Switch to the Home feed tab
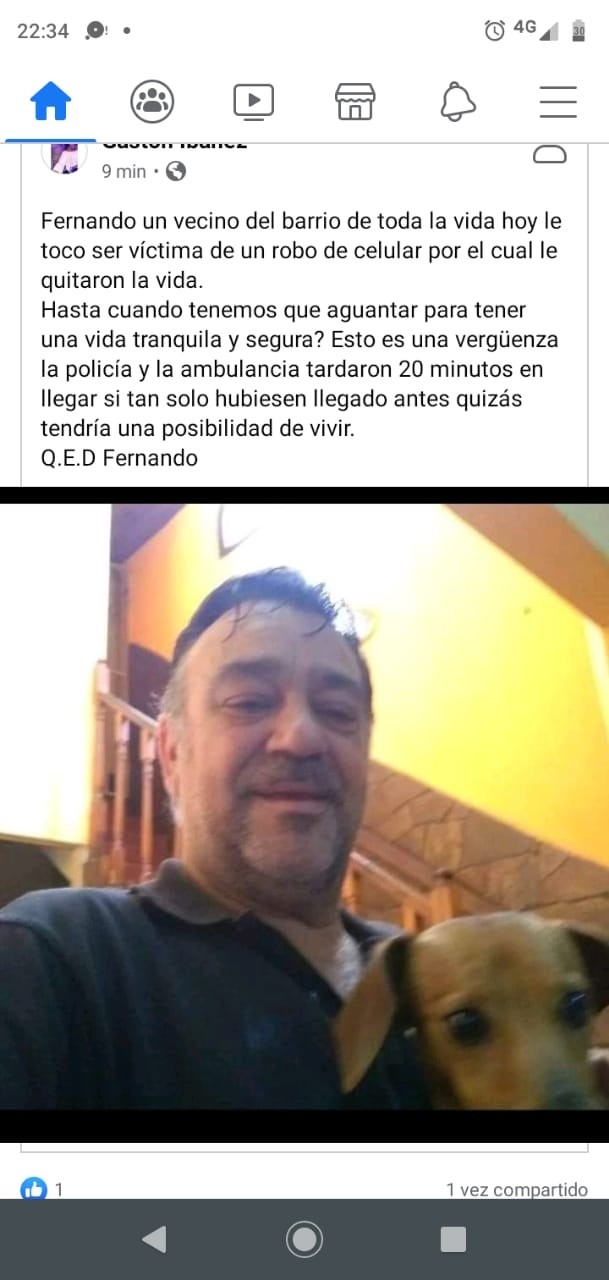 point(50,101)
